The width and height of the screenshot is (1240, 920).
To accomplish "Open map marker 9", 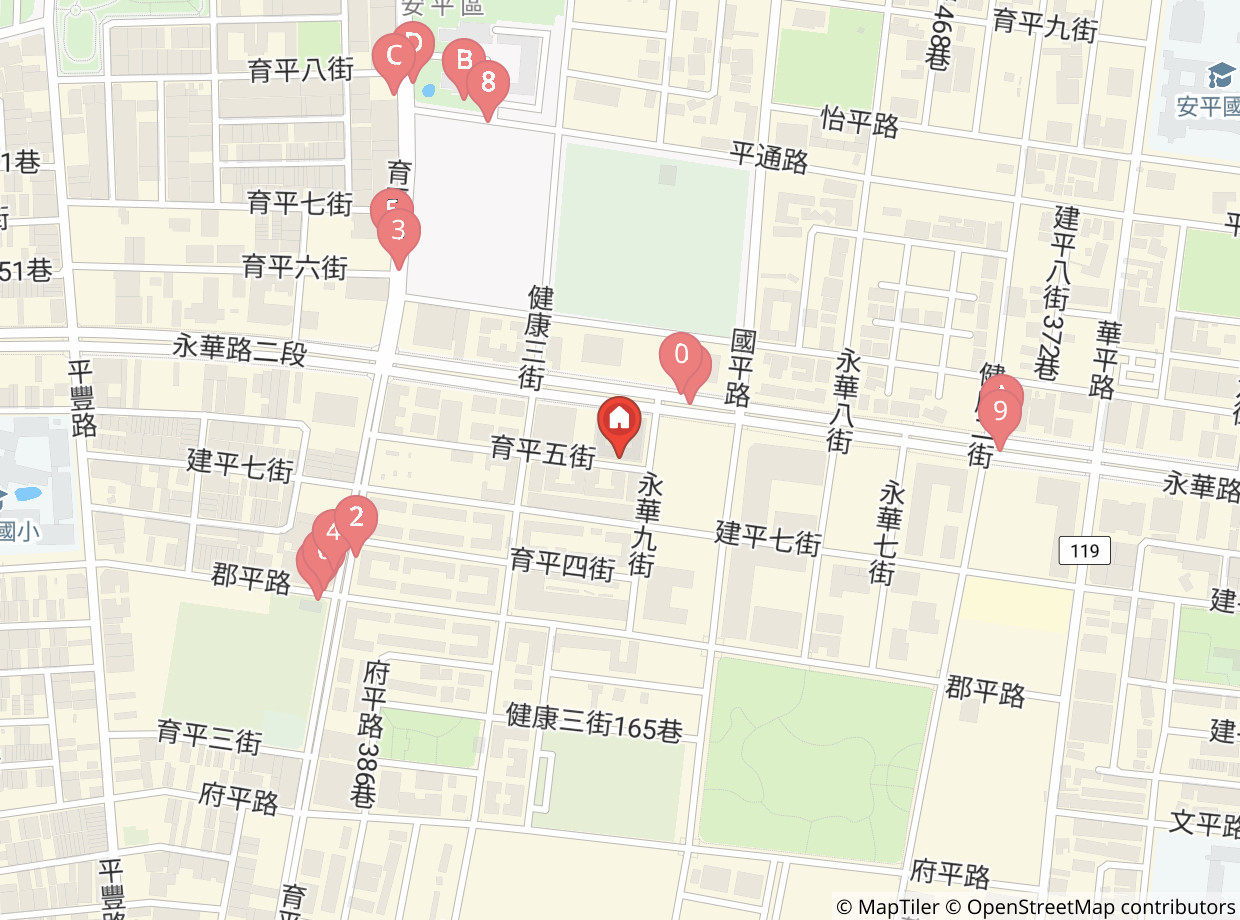I will tap(999, 414).
